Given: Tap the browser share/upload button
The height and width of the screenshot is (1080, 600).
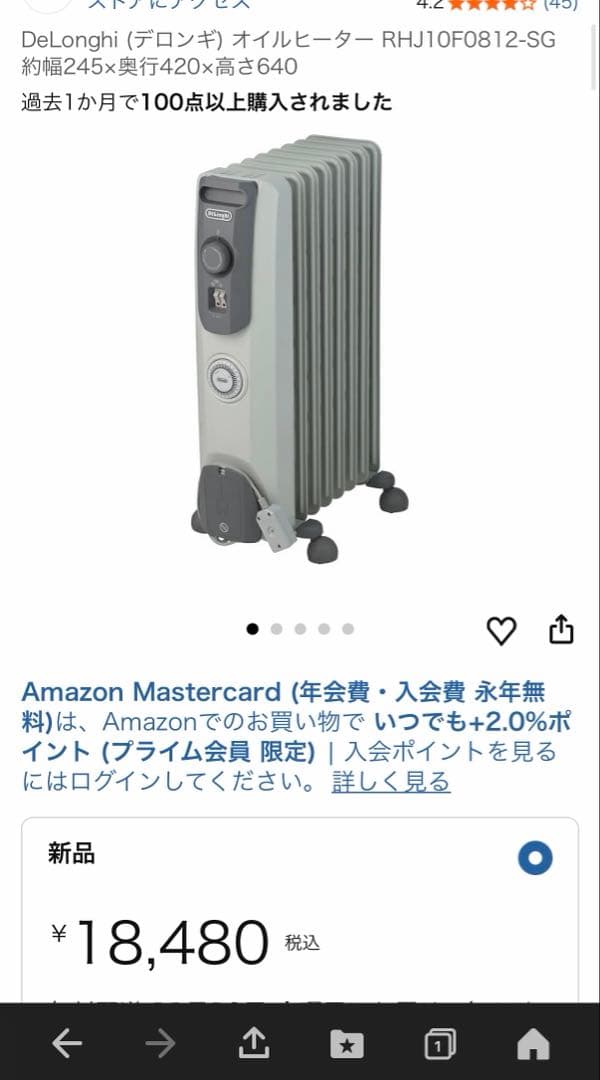Looking at the screenshot, I should pyautogui.click(x=254, y=1045).
